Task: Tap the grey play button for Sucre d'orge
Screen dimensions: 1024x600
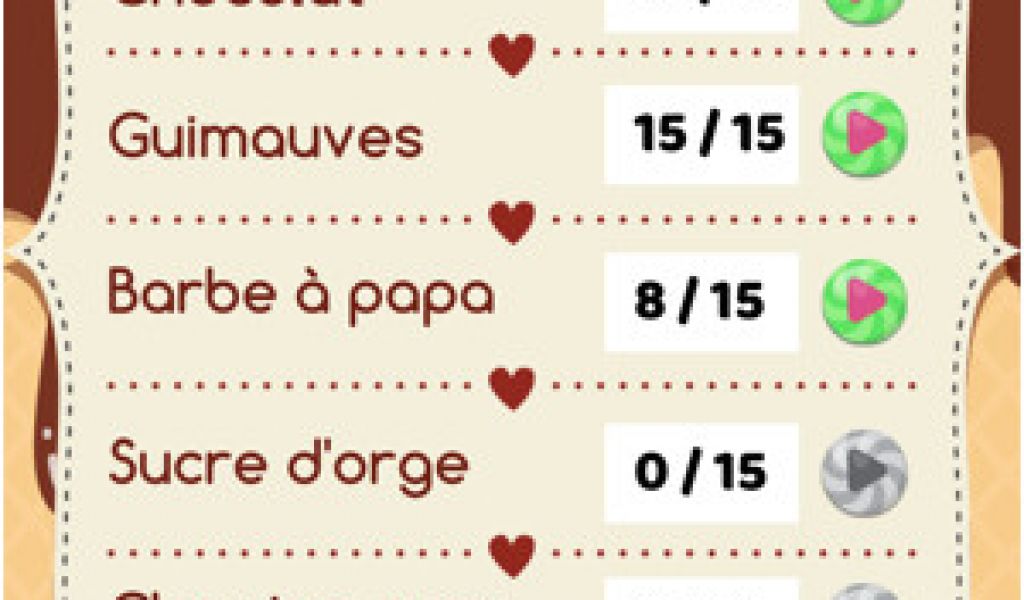Action: point(864,471)
